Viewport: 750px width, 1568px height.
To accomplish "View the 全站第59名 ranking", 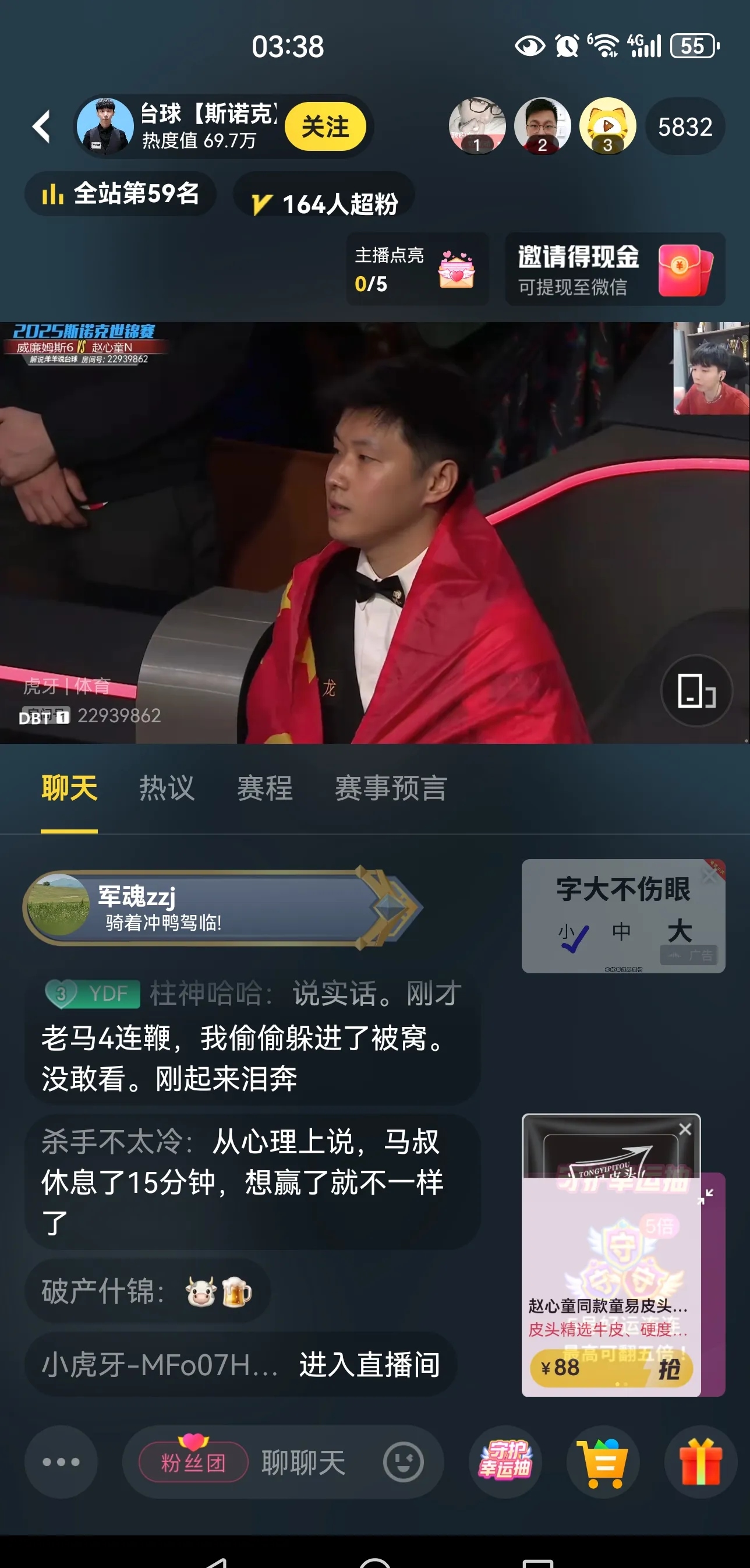I will 121,194.
